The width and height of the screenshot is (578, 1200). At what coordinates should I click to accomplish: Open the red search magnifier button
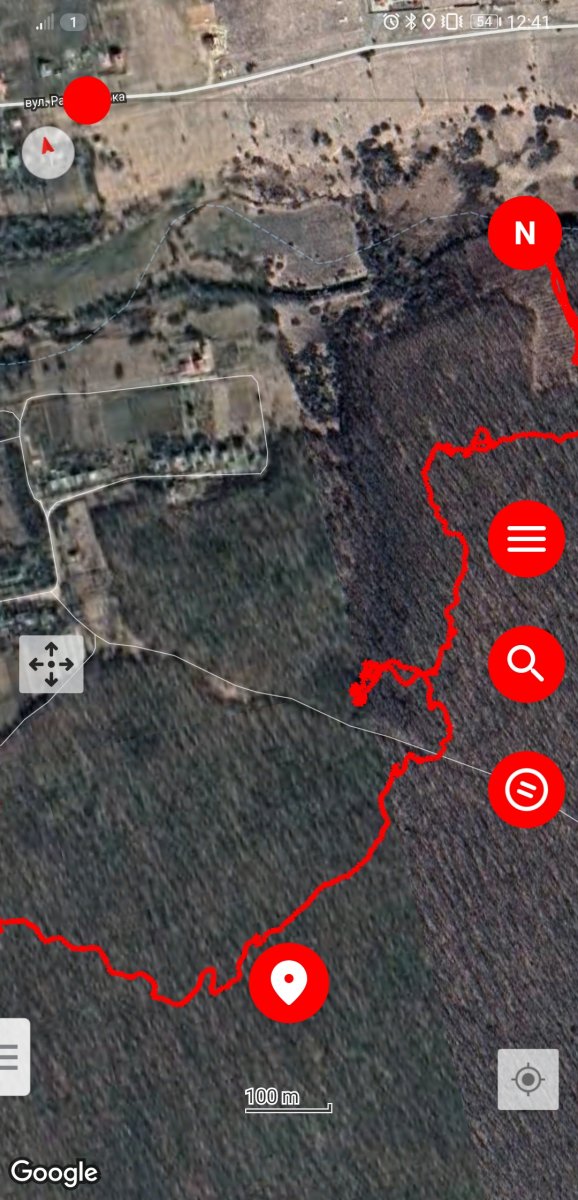pos(526,664)
